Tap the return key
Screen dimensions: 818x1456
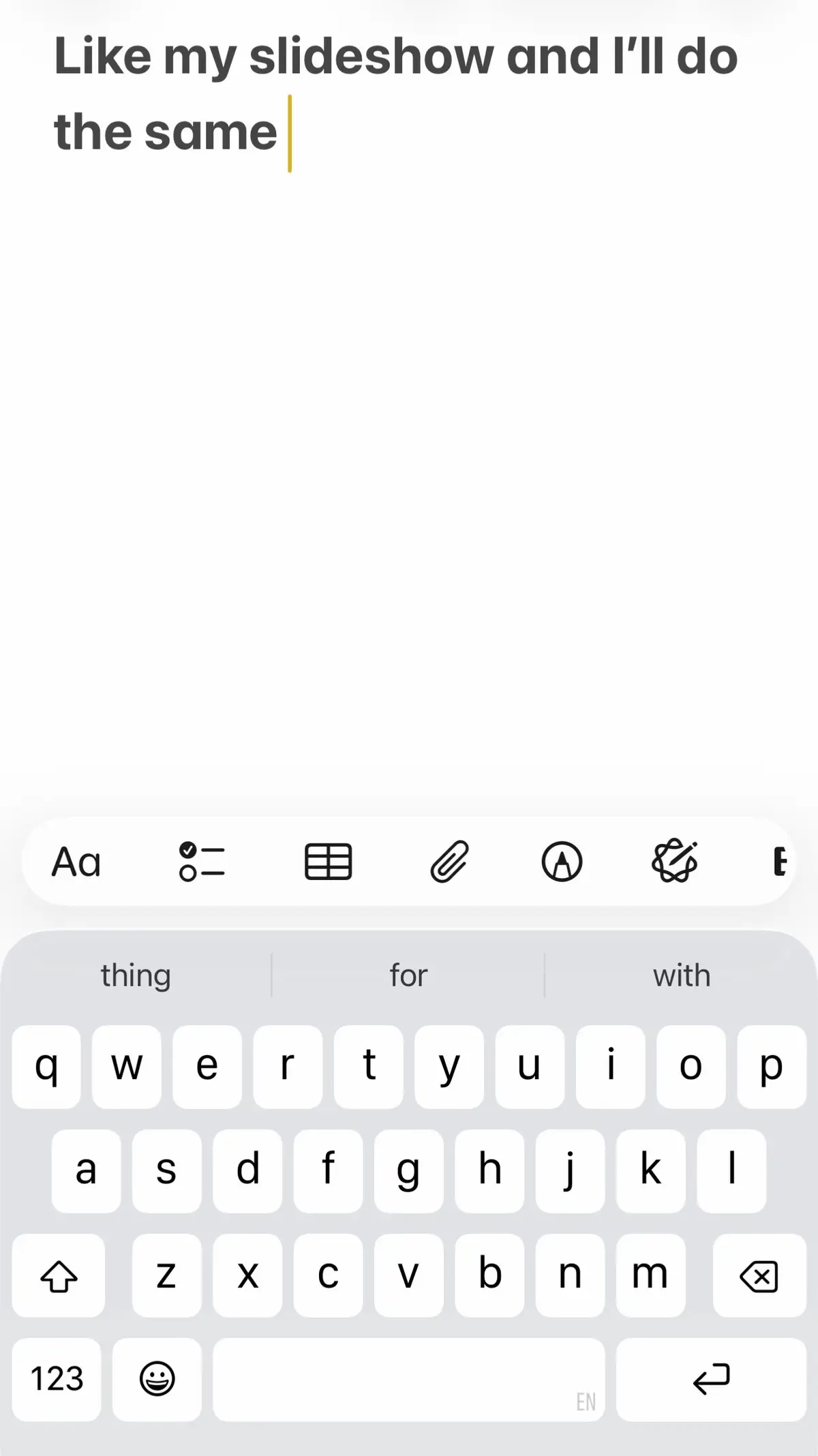(x=711, y=1380)
